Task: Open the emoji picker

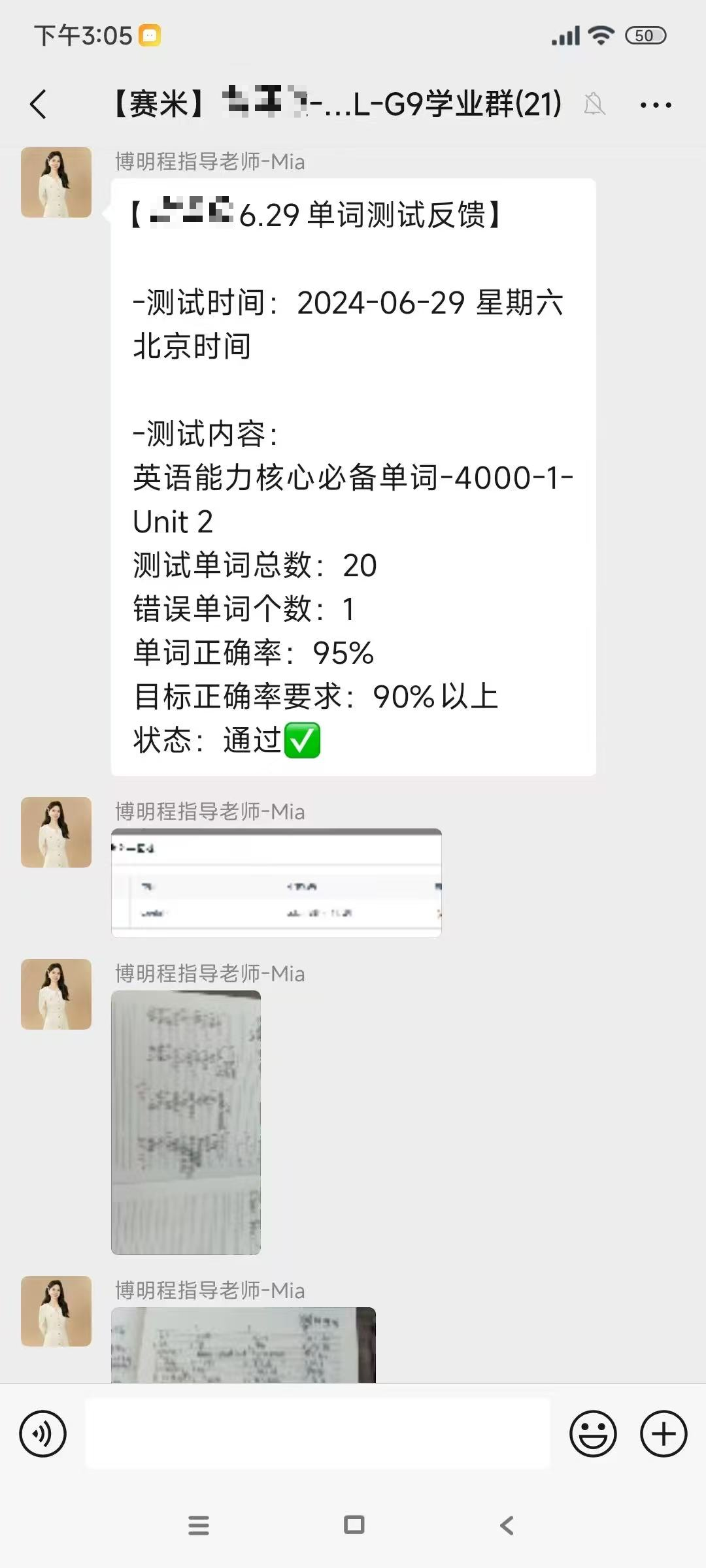Action: point(593,1434)
